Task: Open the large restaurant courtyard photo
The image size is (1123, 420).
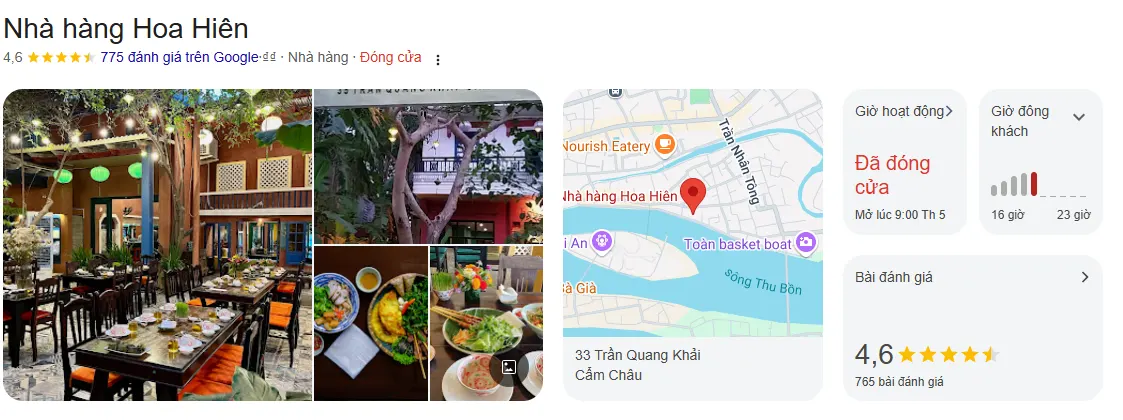Action: (x=157, y=244)
